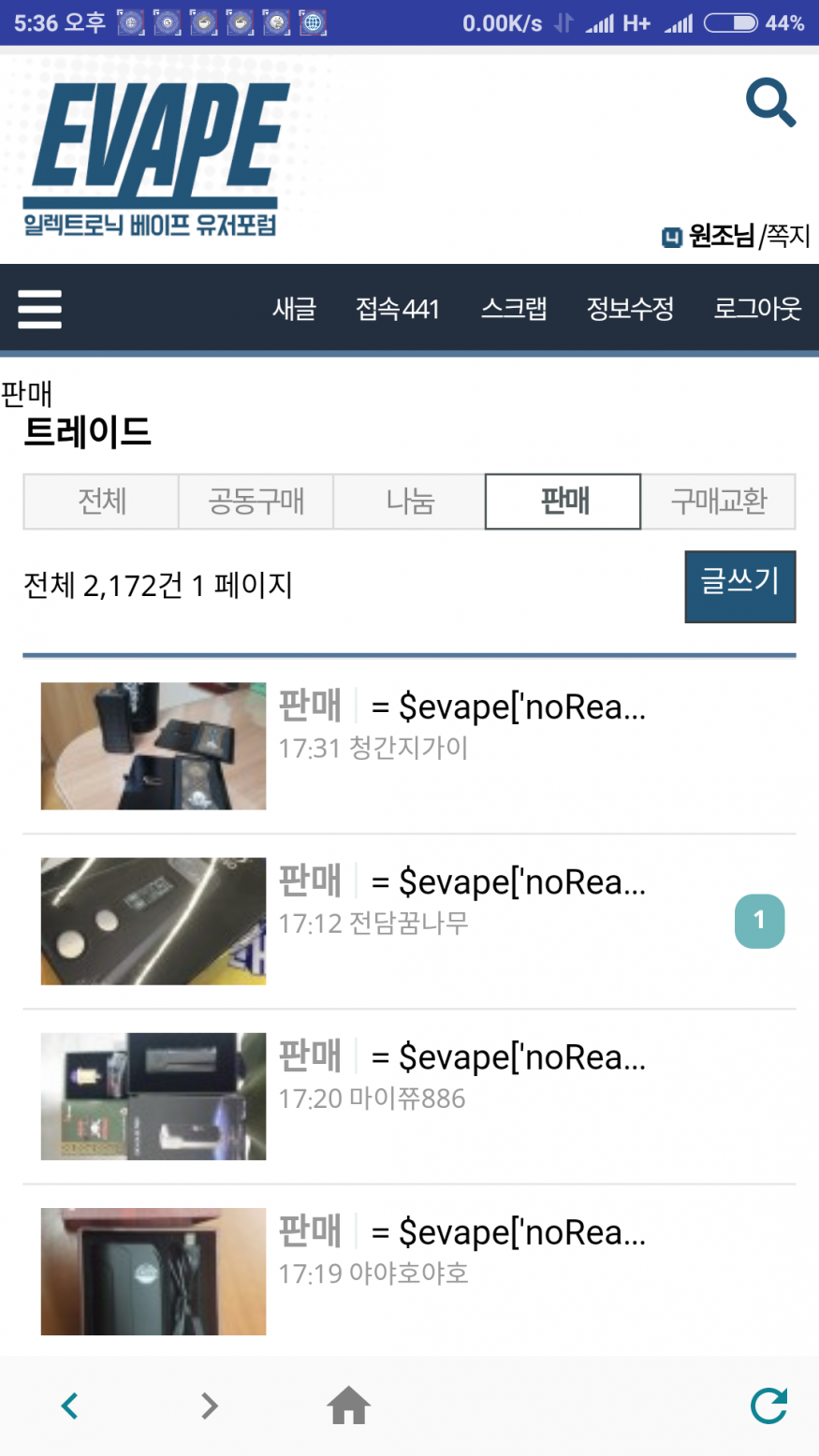Switch to the 공동구매 tab

(x=256, y=502)
